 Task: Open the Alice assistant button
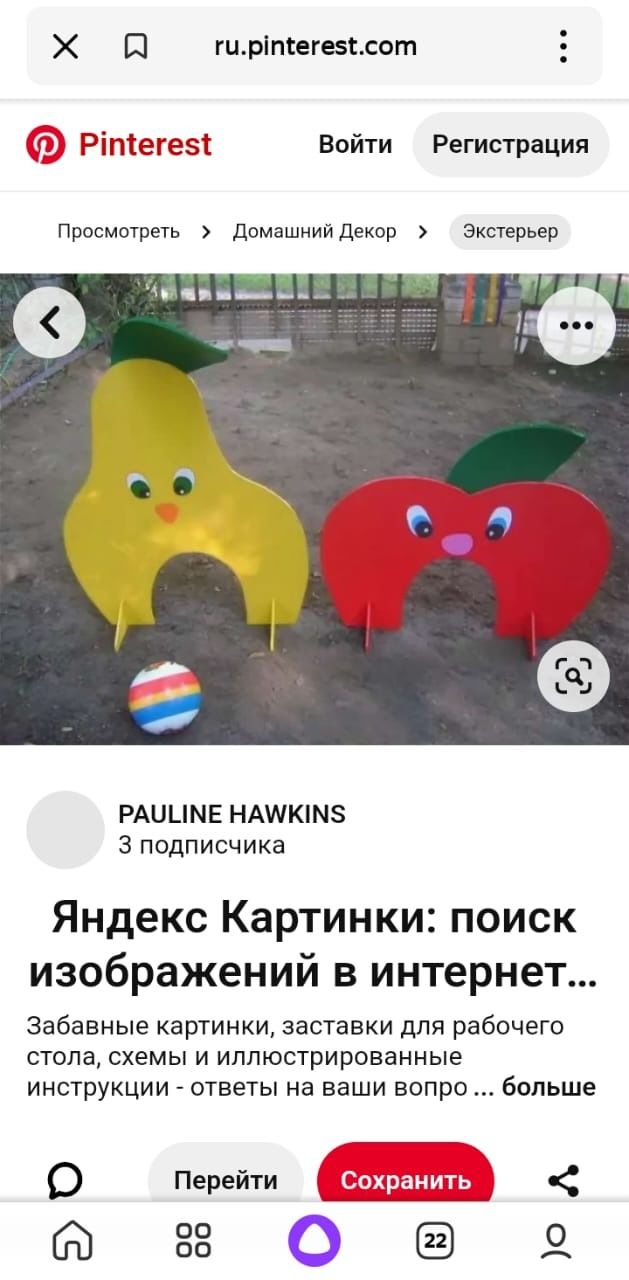click(314, 1241)
